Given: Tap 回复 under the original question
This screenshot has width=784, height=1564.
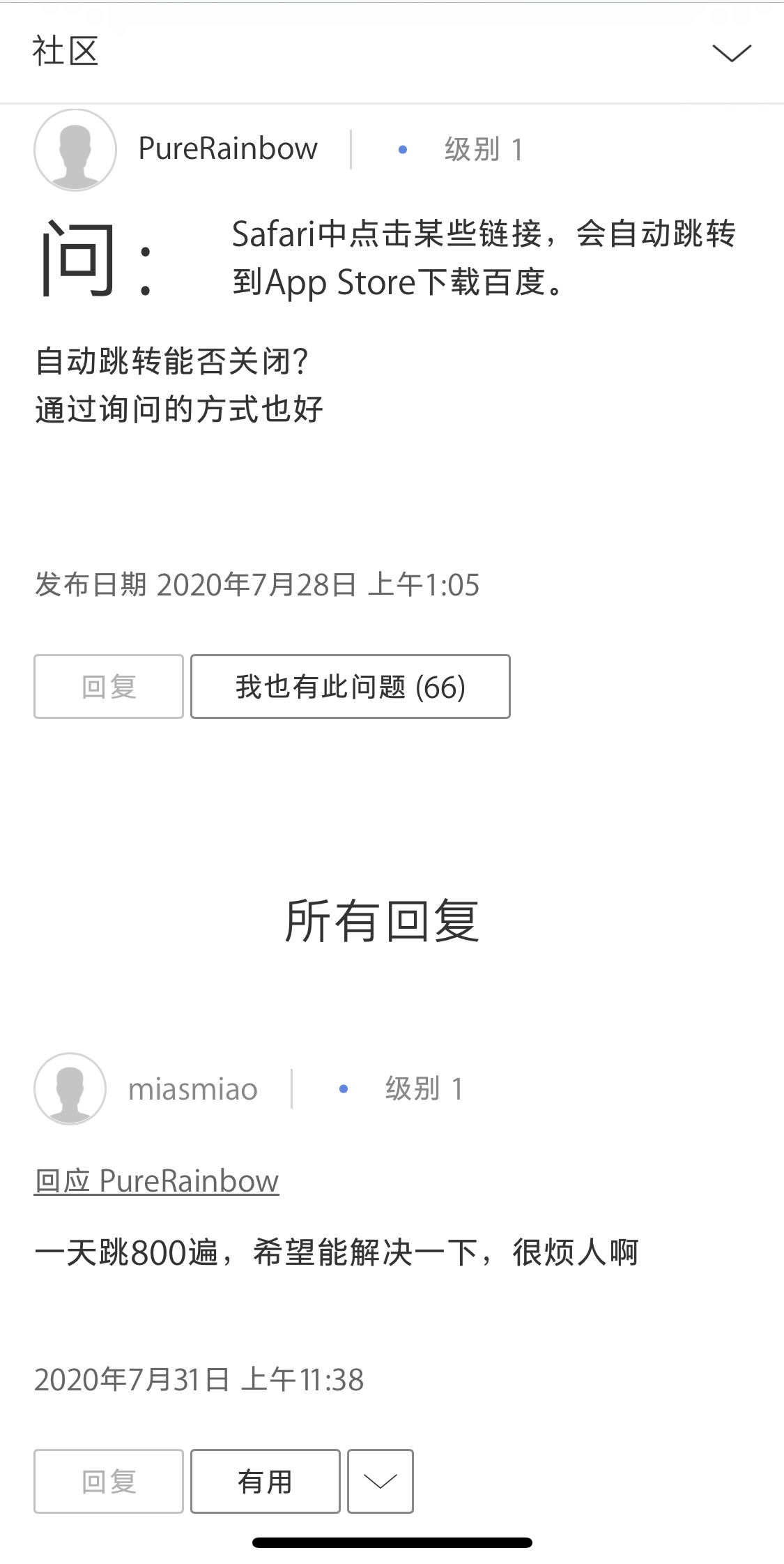Looking at the screenshot, I should pos(109,687).
